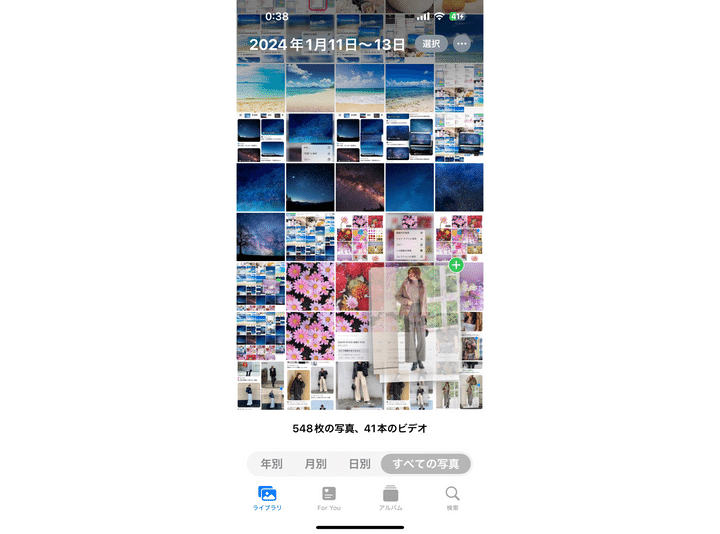Switch to 月別 view
The height and width of the screenshot is (534, 720).
point(315,464)
